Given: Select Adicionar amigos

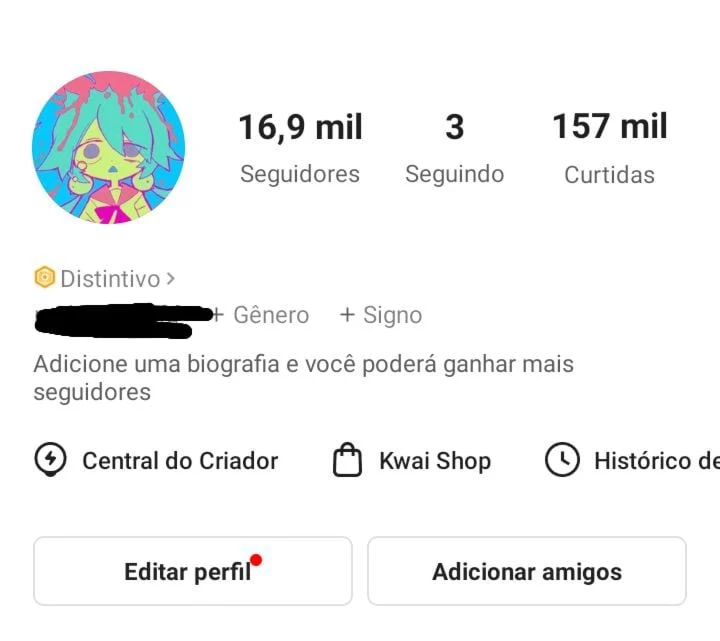Looking at the screenshot, I should 526,572.
